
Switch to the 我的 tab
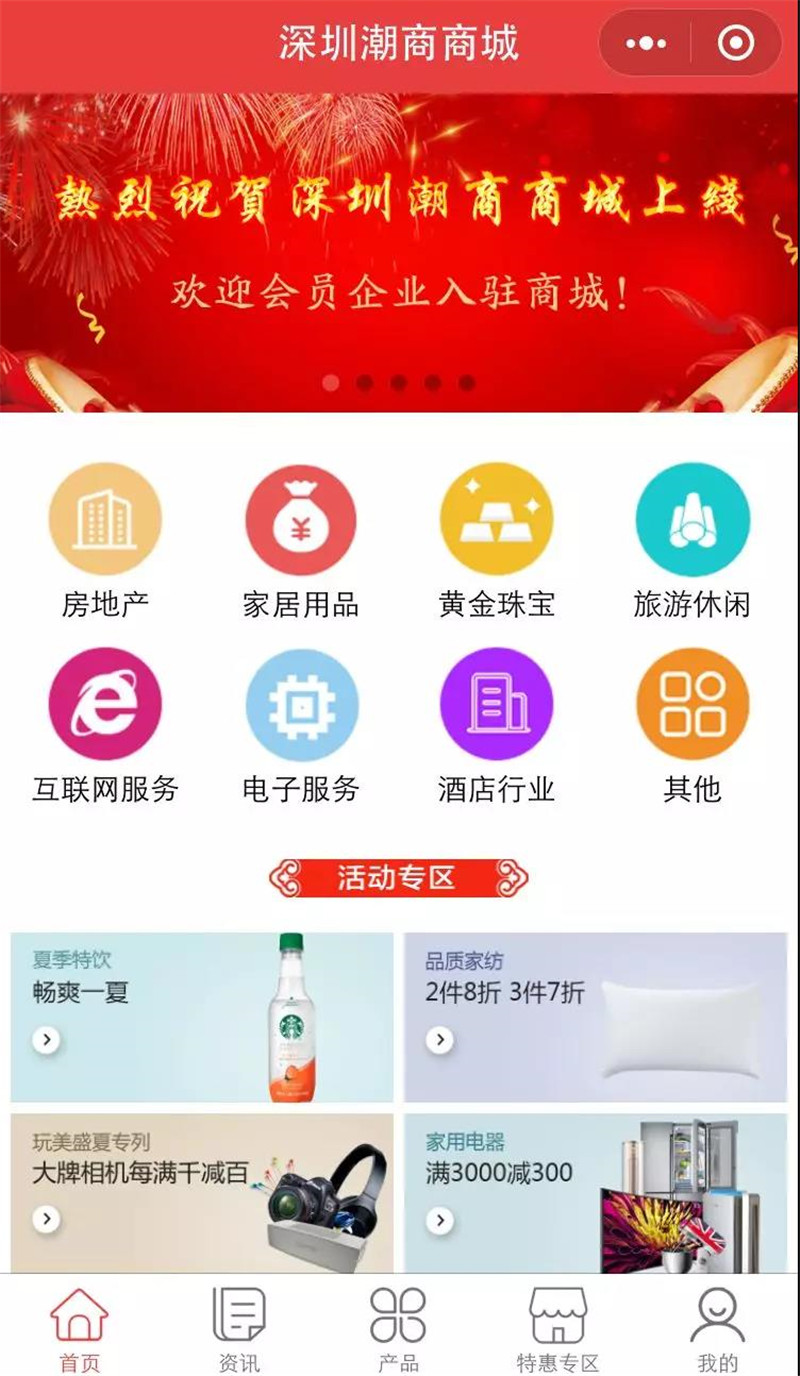tap(717, 1328)
